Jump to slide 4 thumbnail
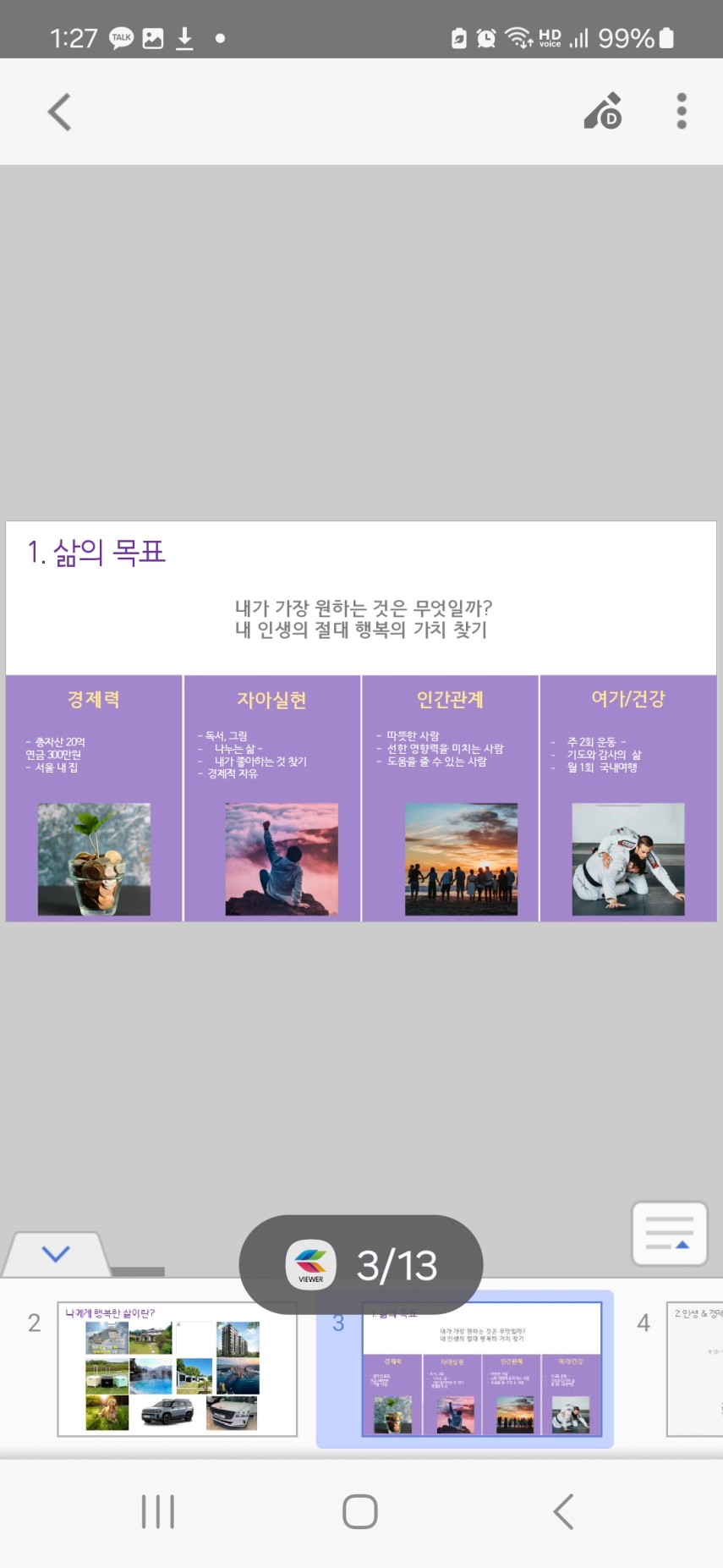This screenshot has width=723, height=1568. [x=695, y=1369]
